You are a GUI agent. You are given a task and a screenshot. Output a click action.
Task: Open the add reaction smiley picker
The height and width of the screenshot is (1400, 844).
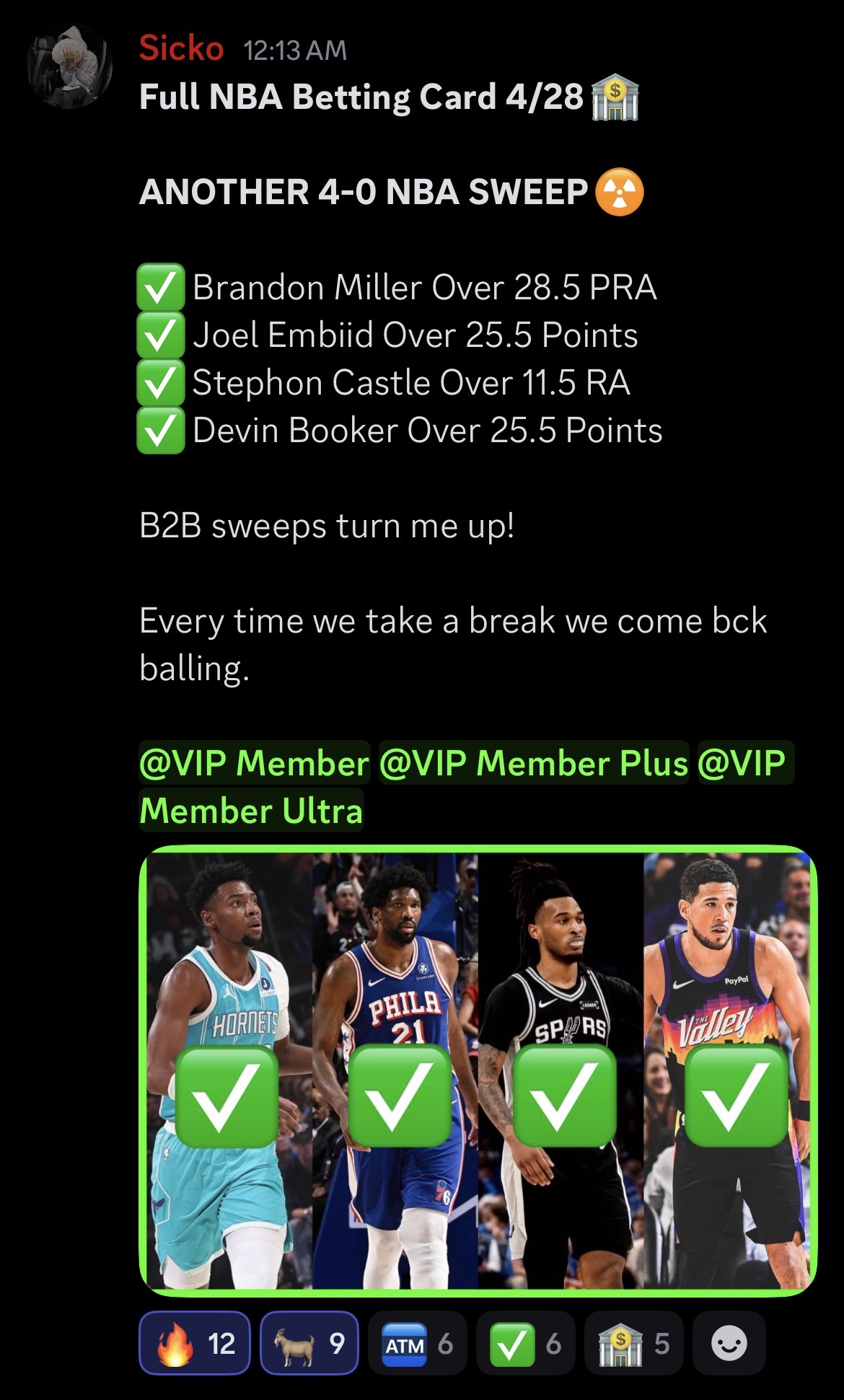(729, 1343)
